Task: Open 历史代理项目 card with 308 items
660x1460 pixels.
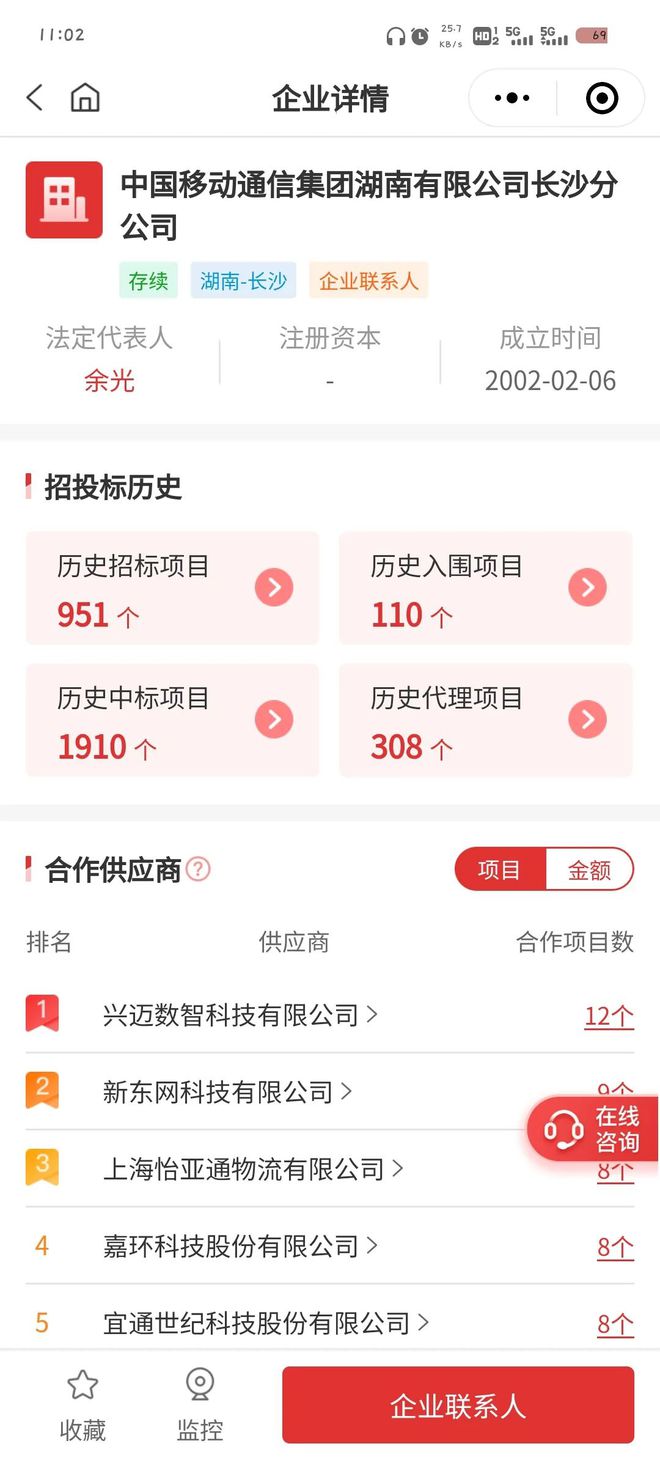Action: (x=486, y=720)
